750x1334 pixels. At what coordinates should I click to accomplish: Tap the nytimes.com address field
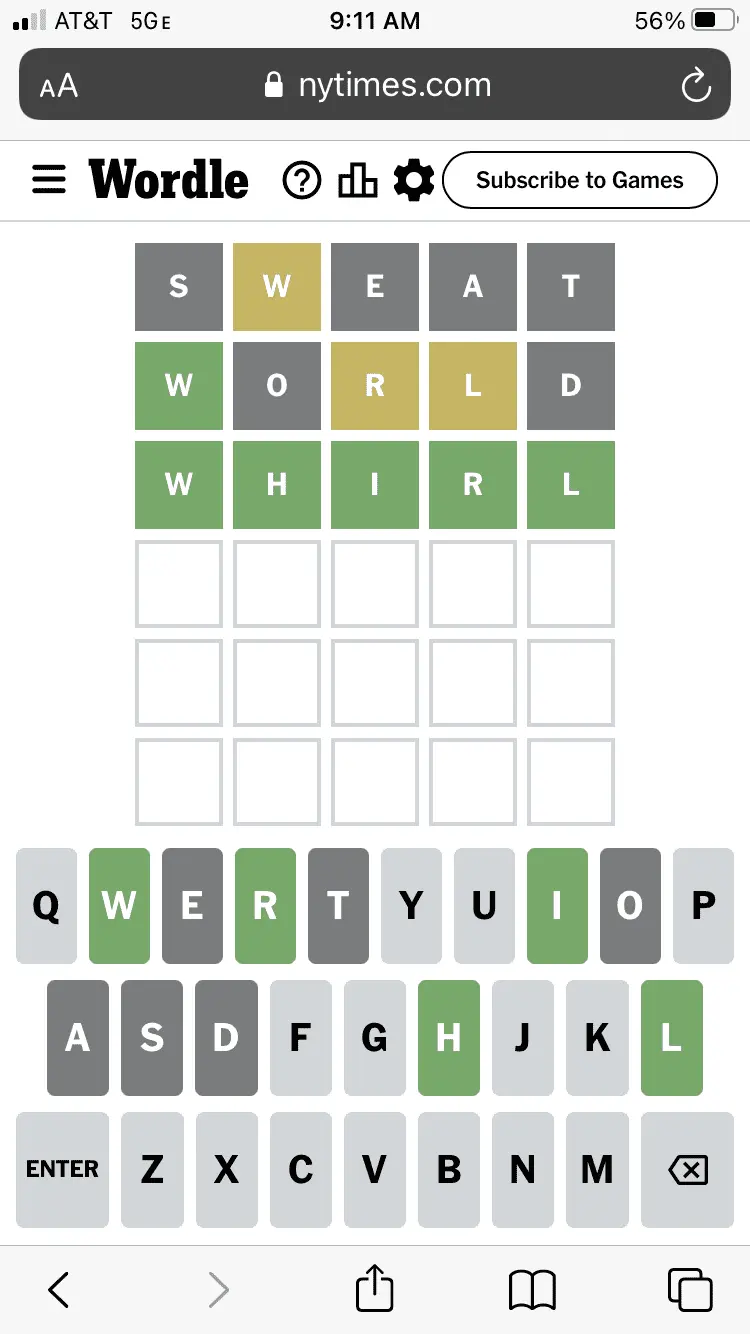coord(378,86)
